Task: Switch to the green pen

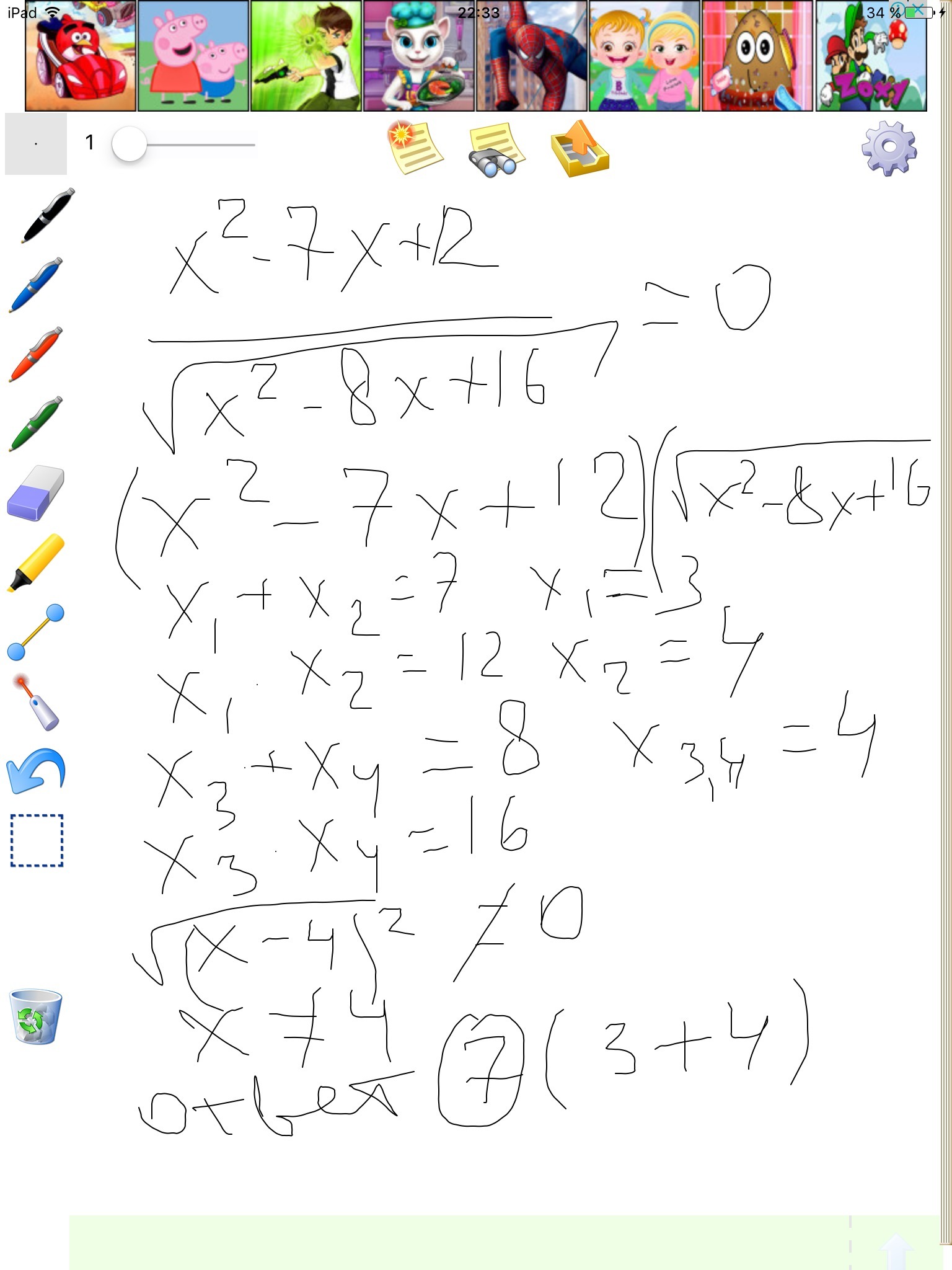Action: pyautogui.click(x=36, y=424)
